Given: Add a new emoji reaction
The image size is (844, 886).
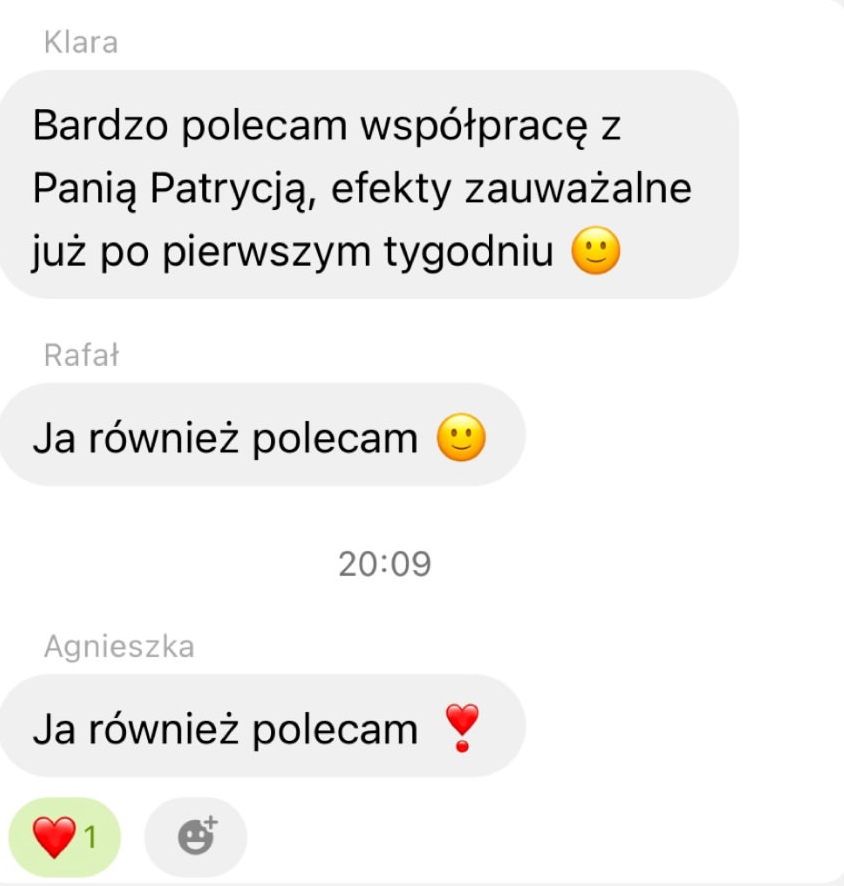Looking at the screenshot, I should 196,837.
